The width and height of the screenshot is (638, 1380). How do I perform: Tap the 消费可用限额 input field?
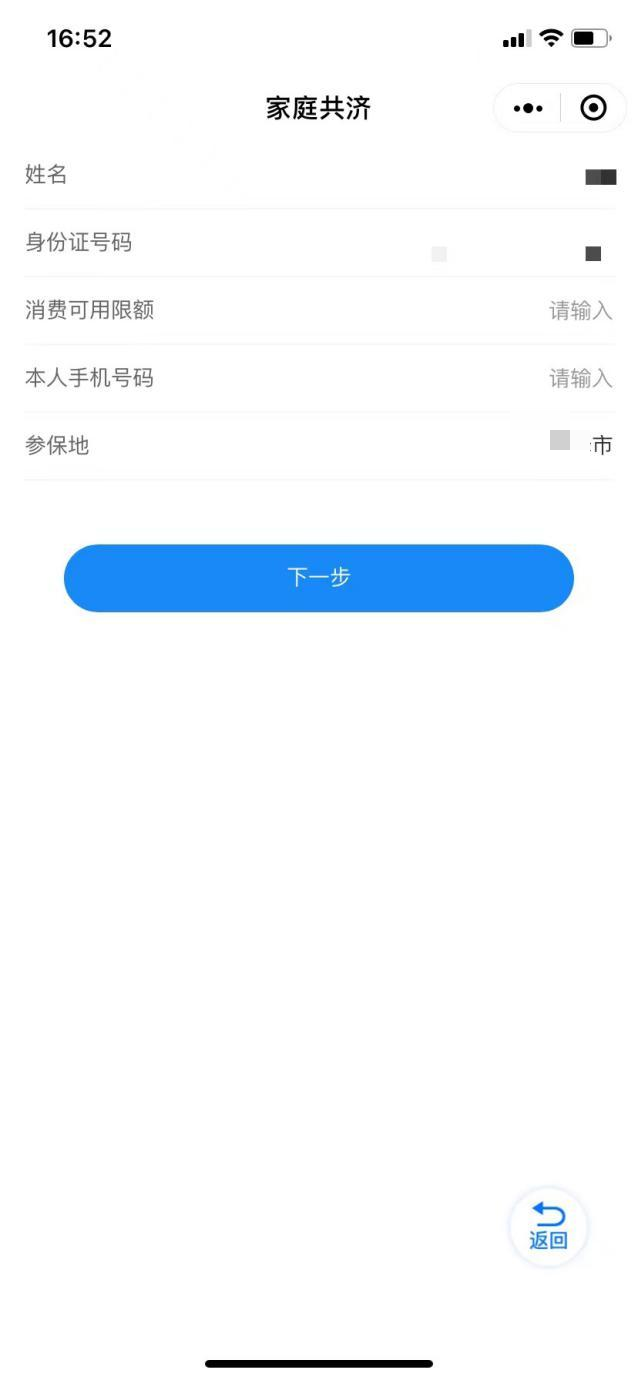point(319,310)
